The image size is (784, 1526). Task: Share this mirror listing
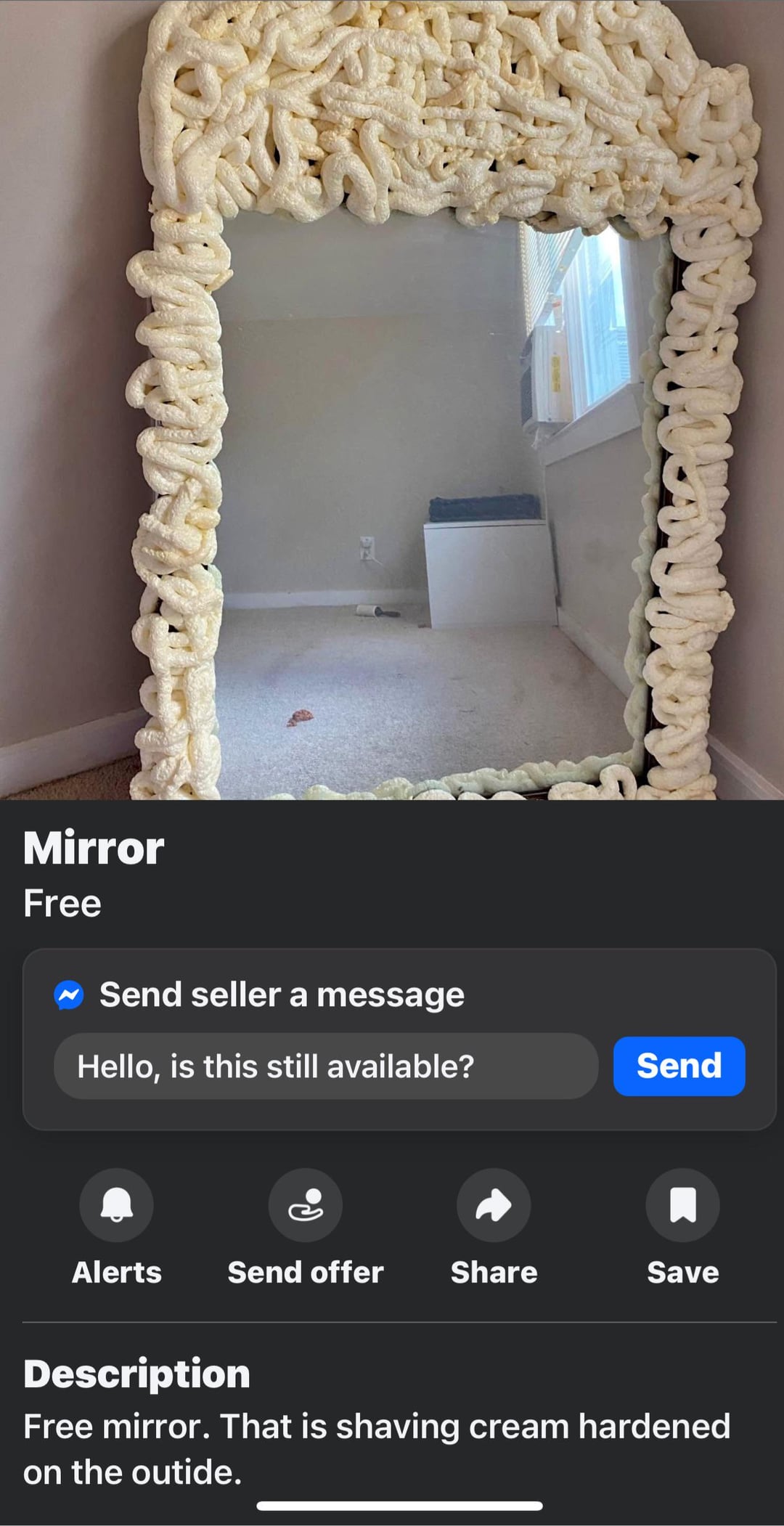(x=494, y=1205)
